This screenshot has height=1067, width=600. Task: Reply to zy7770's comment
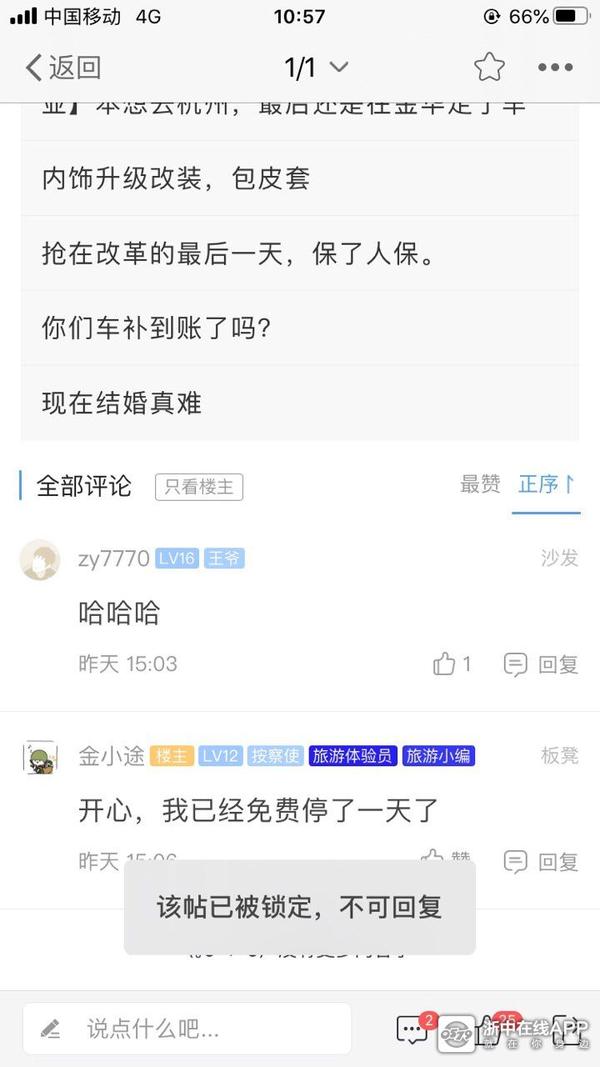click(x=541, y=663)
